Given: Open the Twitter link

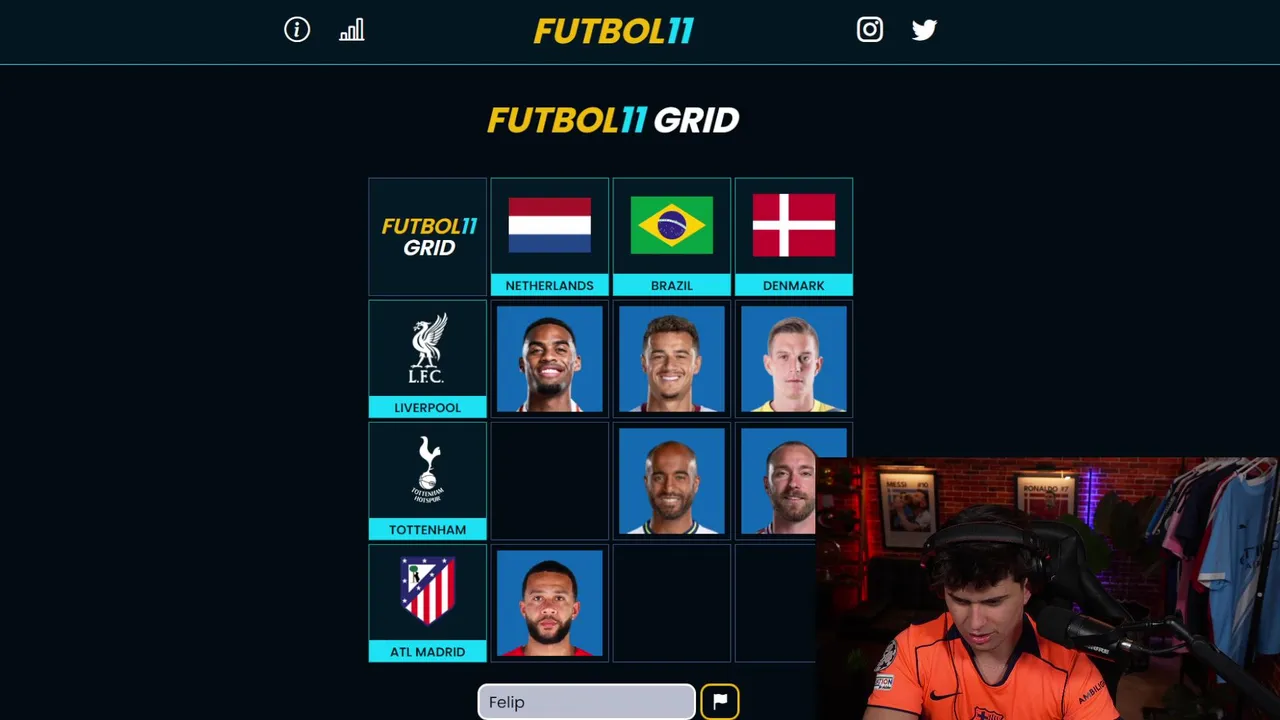Looking at the screenshot, I should [x=924, y=30].
